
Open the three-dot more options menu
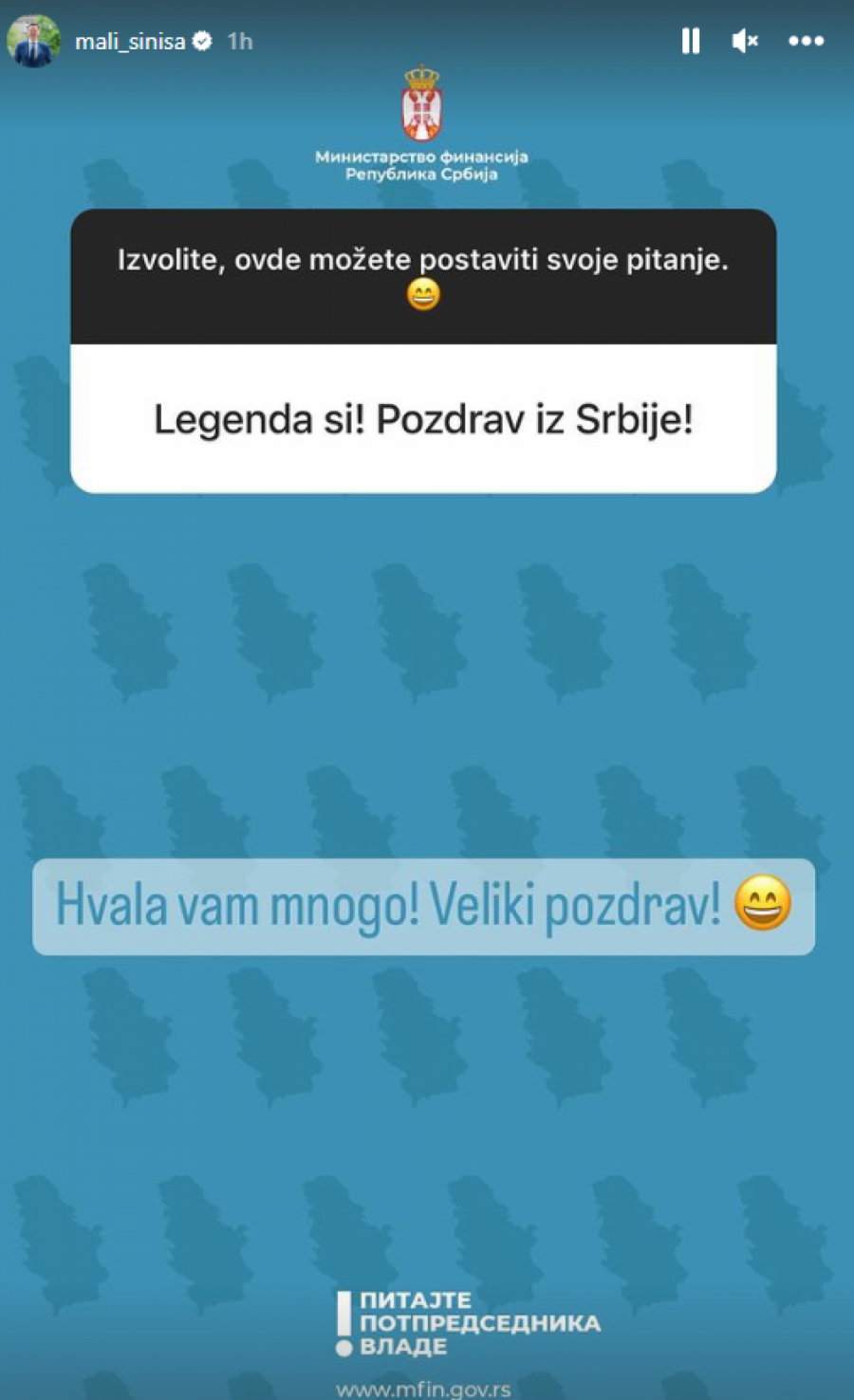pos(806,41)
